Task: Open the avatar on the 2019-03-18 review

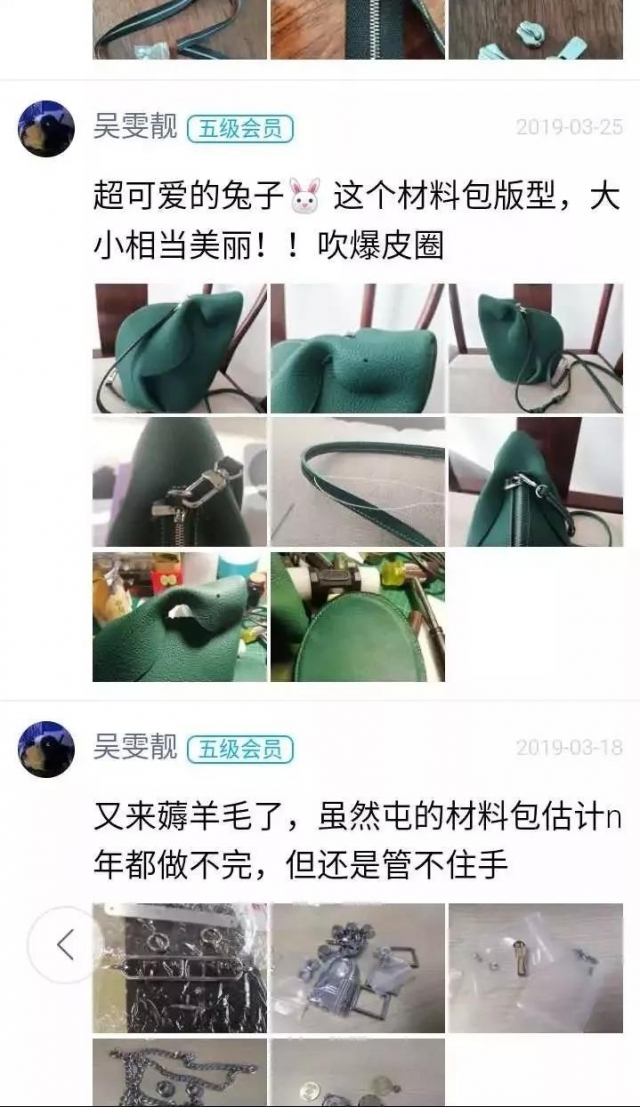Action: (46, 749)
